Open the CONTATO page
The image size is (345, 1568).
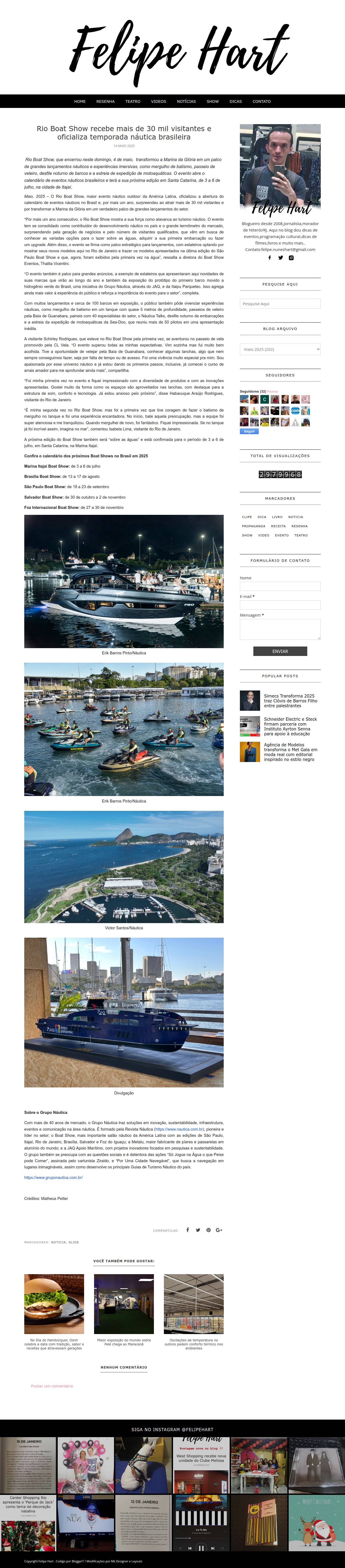point(262,102)
